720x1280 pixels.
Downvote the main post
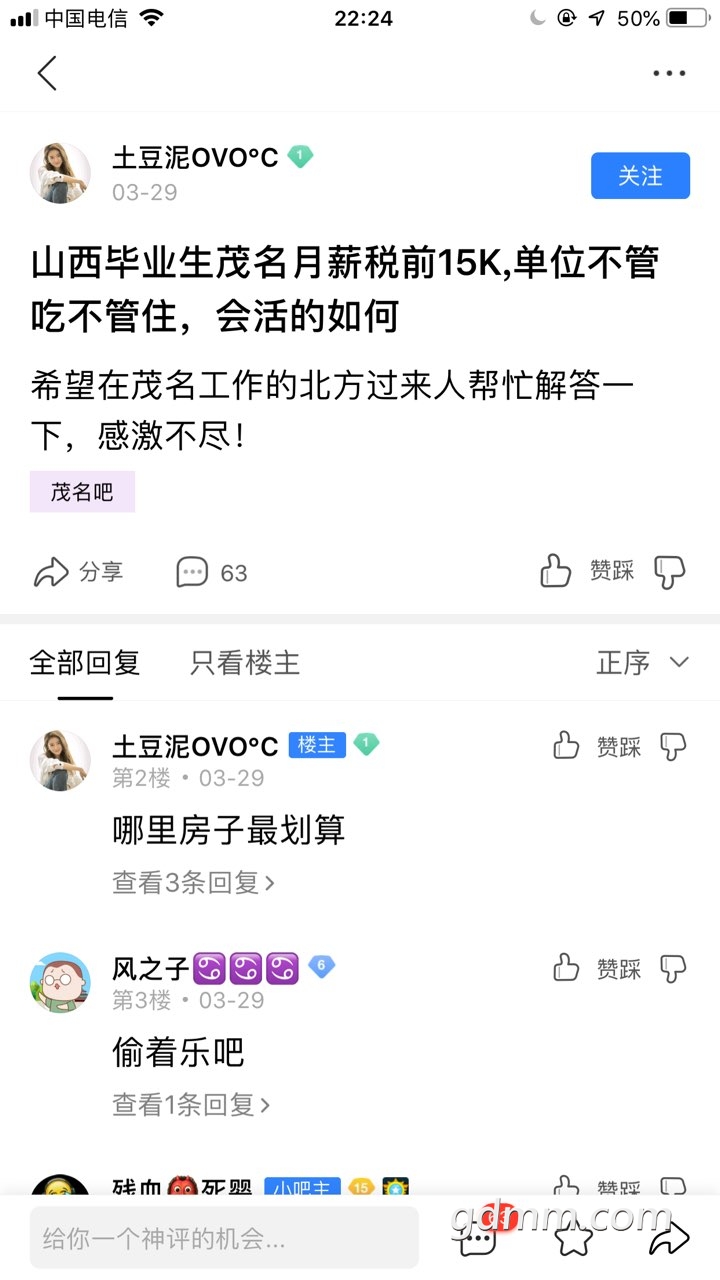[x=670, y=572]
